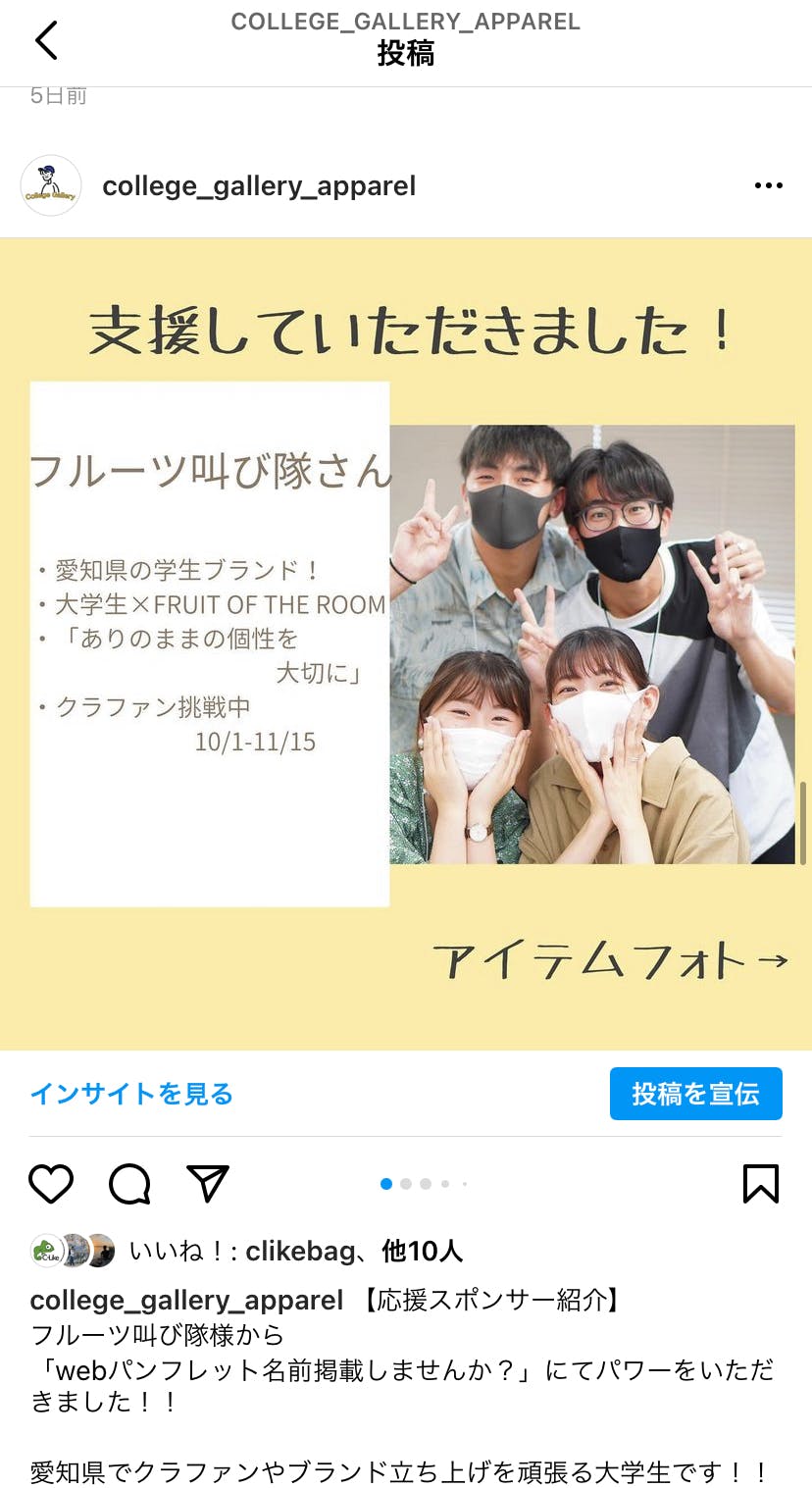Open the post image with 支援していただきました

(406, 643)
